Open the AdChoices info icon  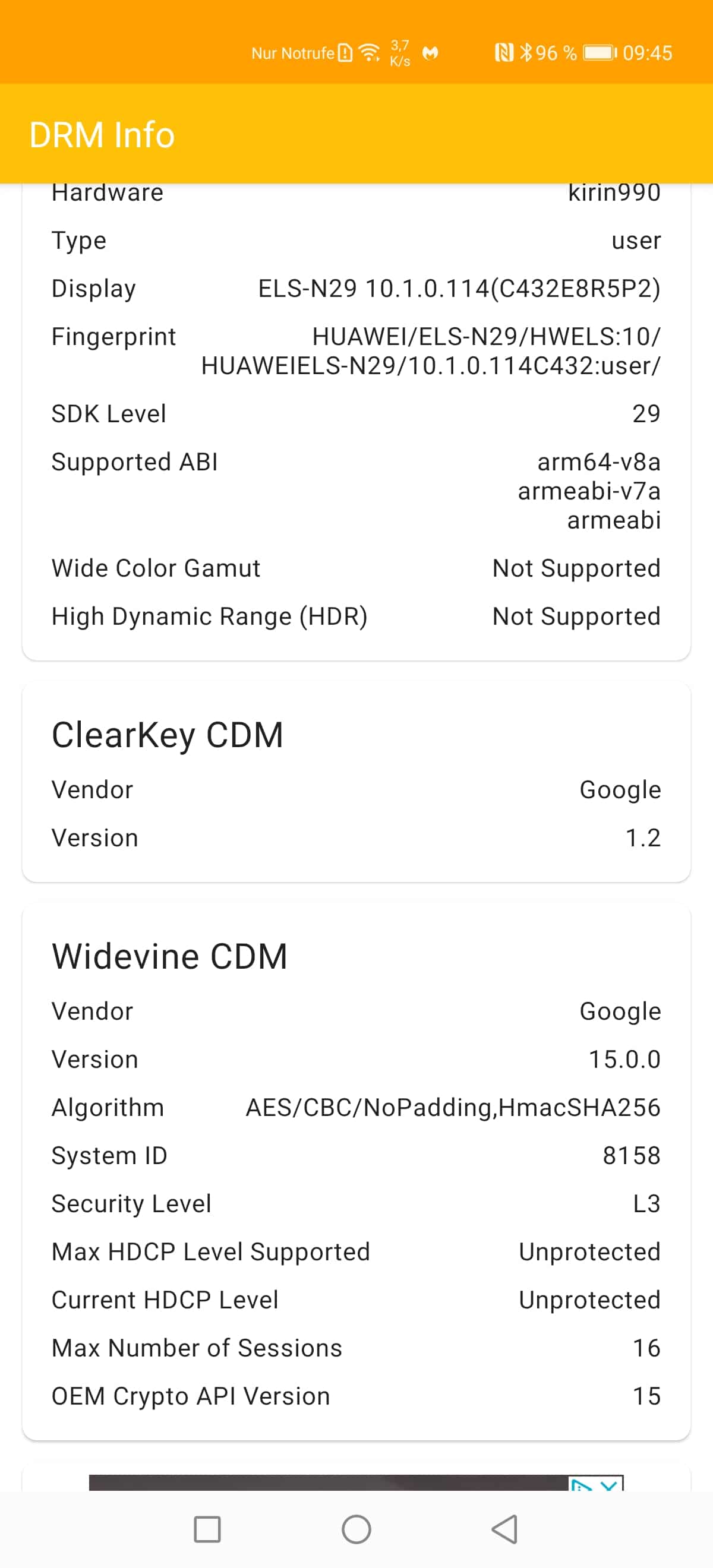tap(582, 1485)
